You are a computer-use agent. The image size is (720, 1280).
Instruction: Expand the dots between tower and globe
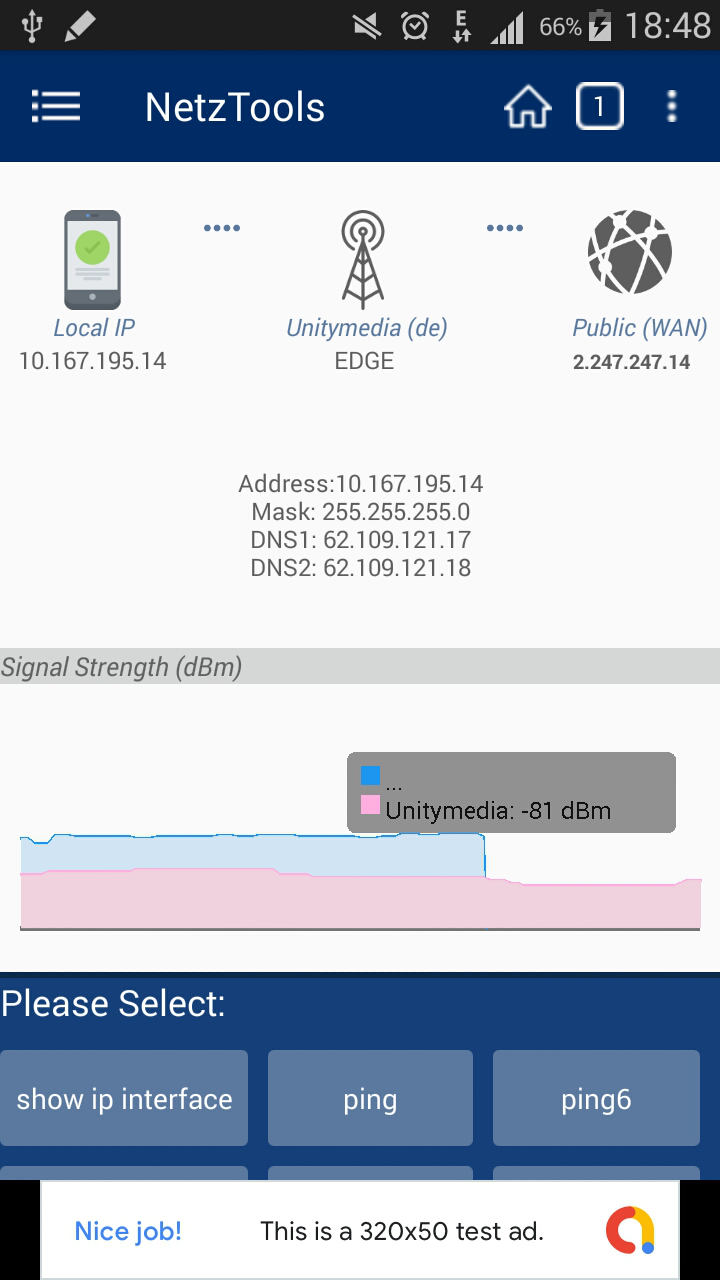pos(505,228)
